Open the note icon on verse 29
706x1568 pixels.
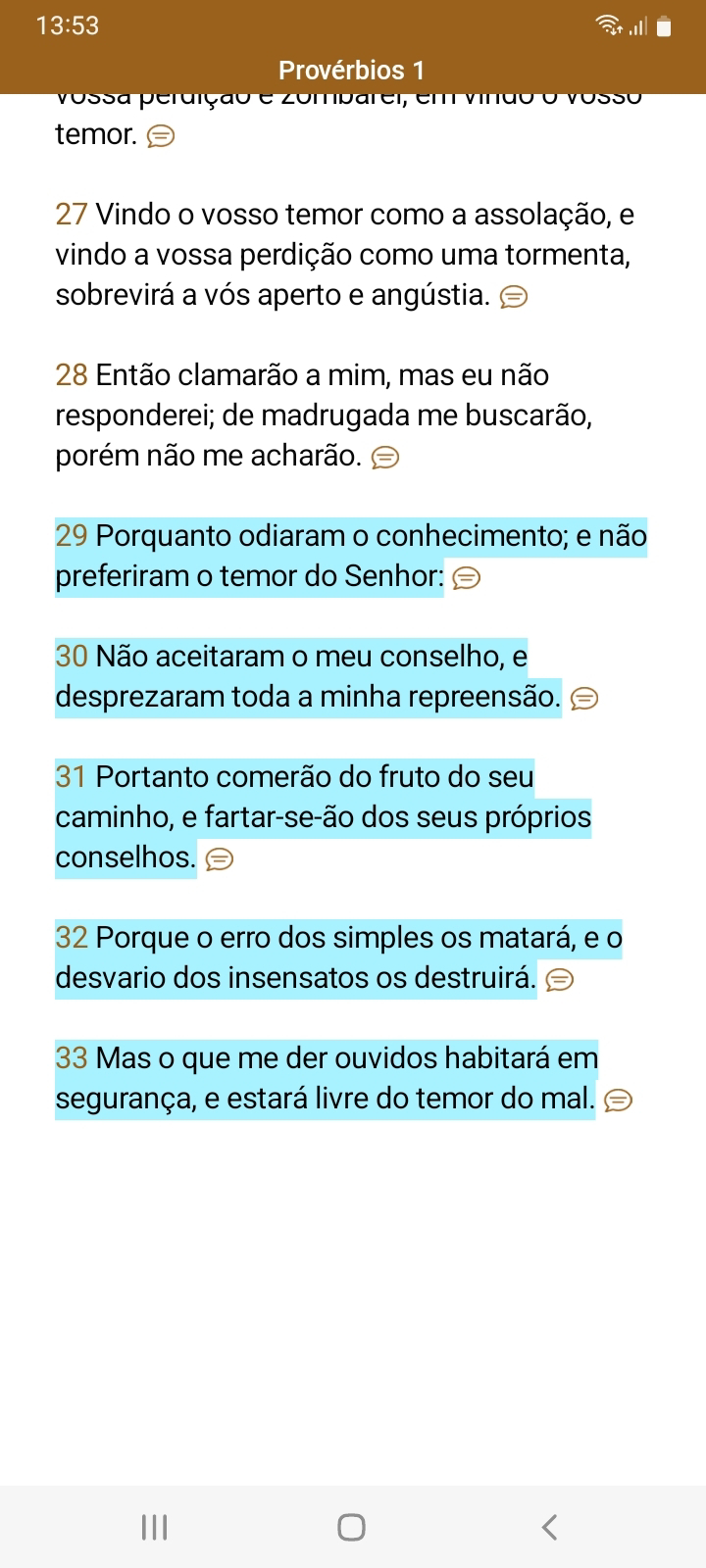pos(467,578)
